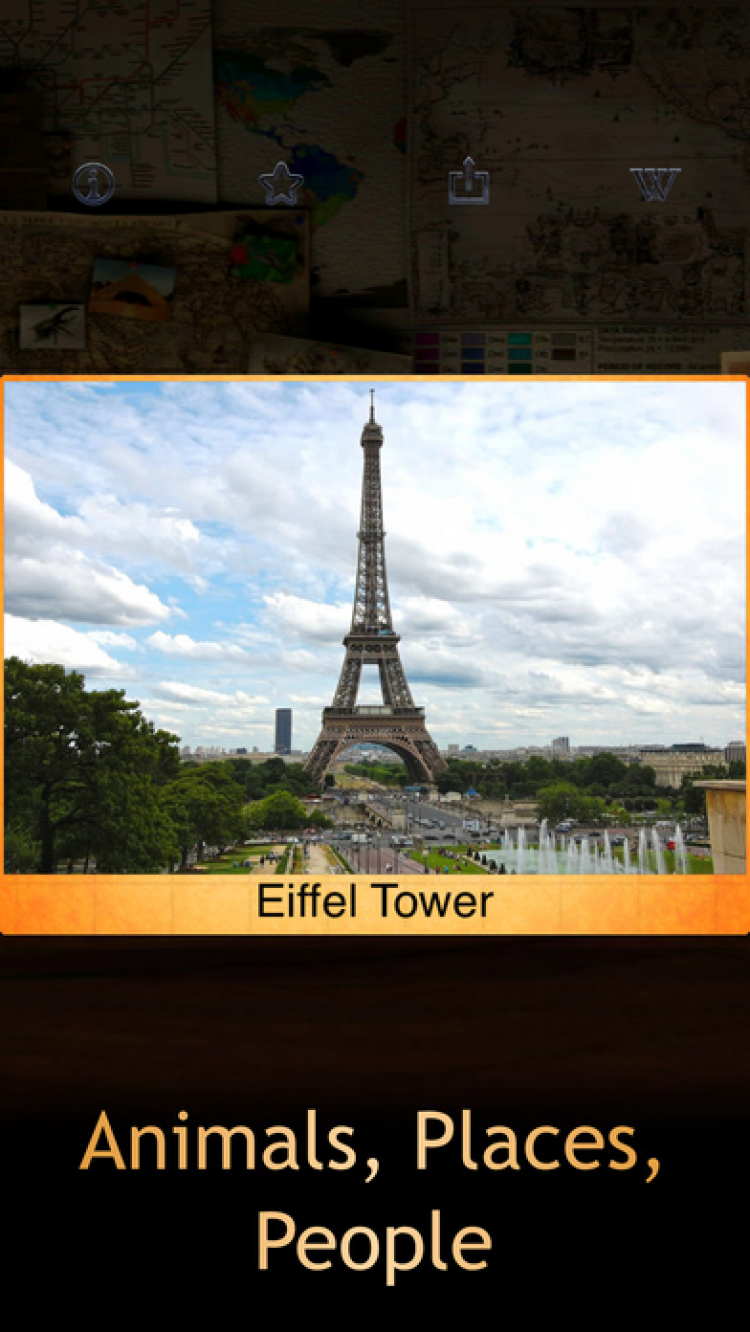Image resolution: width=750 pixels, height=1332 pixels.
Task: Tap the Eiffel Tower picture card
Action: pos(375,628)
